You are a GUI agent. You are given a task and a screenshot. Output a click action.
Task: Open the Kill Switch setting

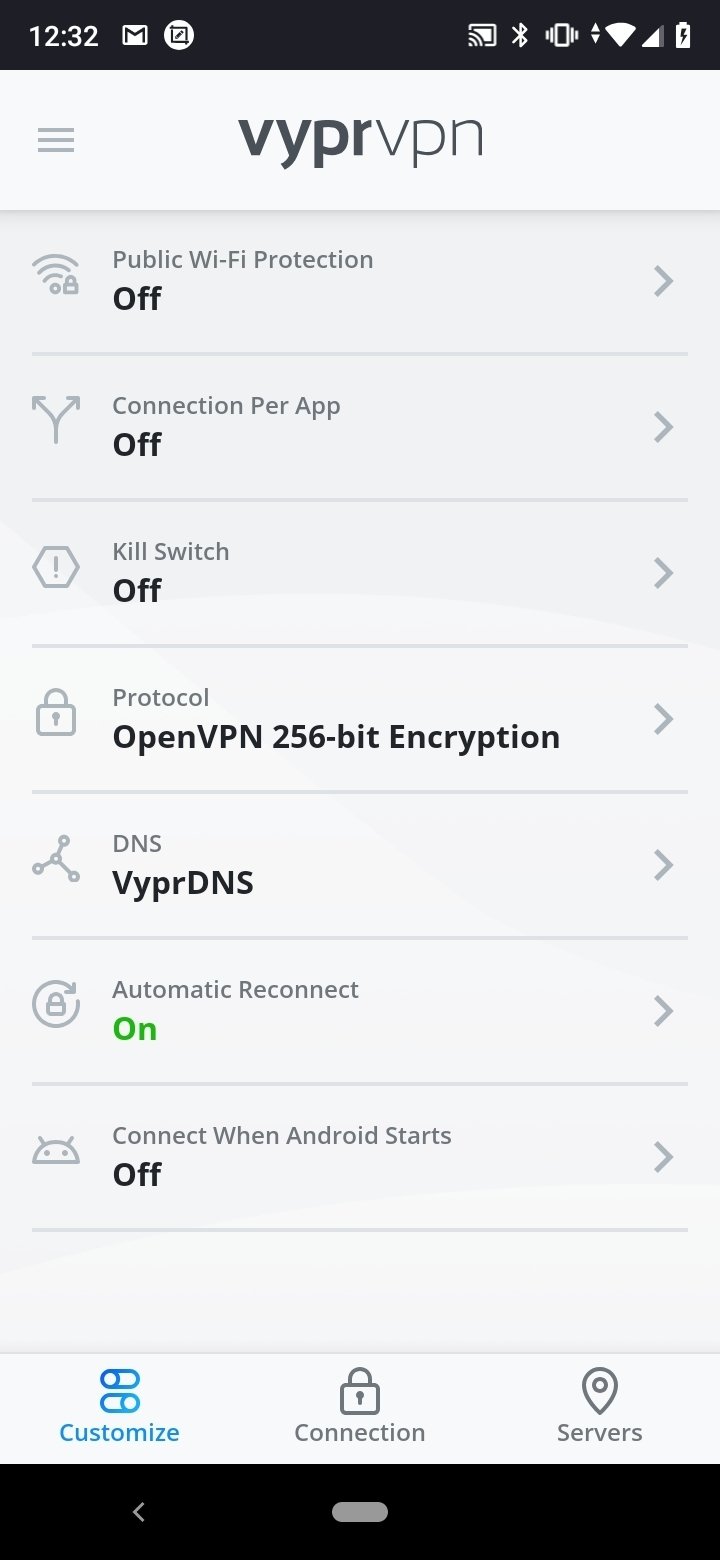360,573
